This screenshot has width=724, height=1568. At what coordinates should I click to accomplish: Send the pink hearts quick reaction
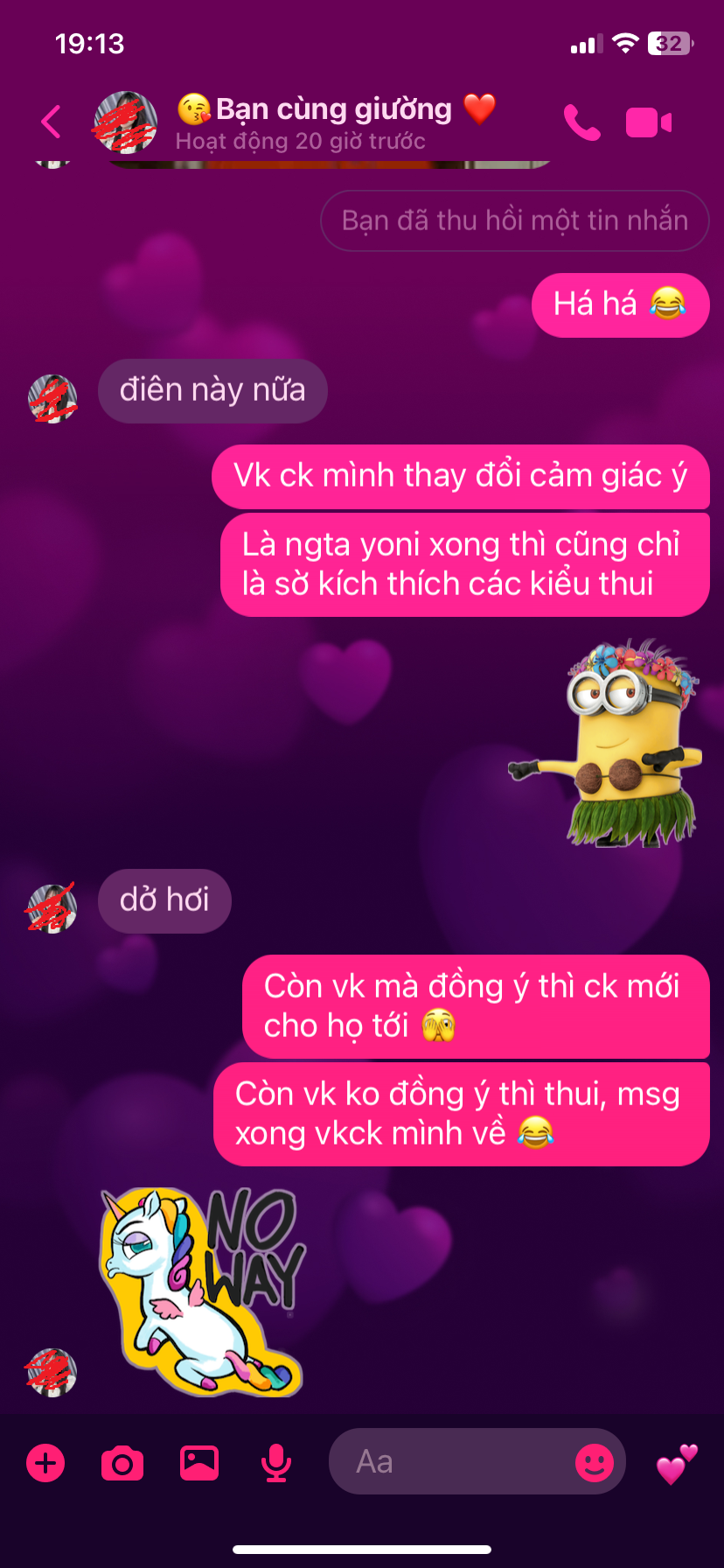(x=677, y=1463)
